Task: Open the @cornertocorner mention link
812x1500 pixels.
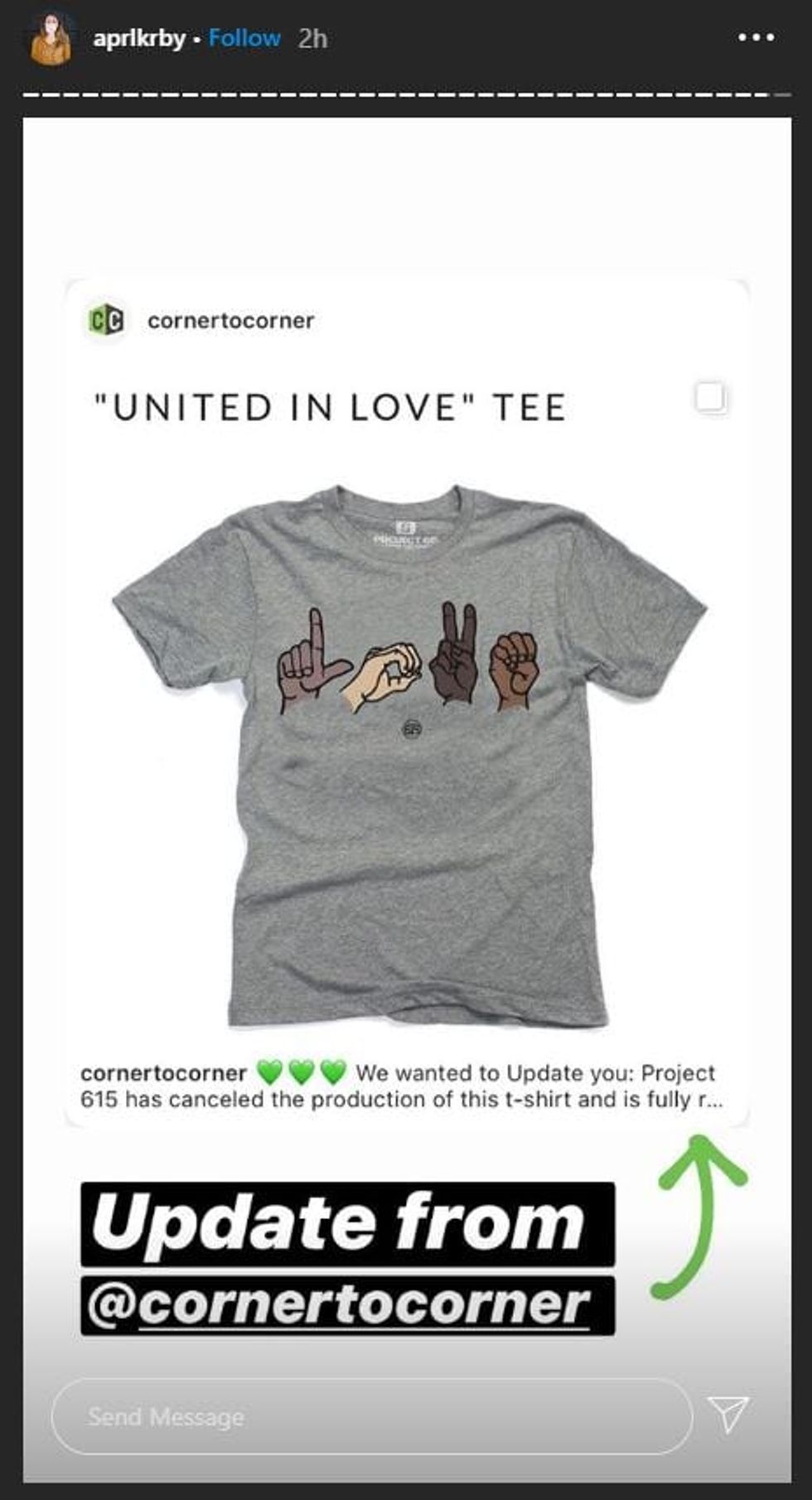Action: coord(348,1305)
